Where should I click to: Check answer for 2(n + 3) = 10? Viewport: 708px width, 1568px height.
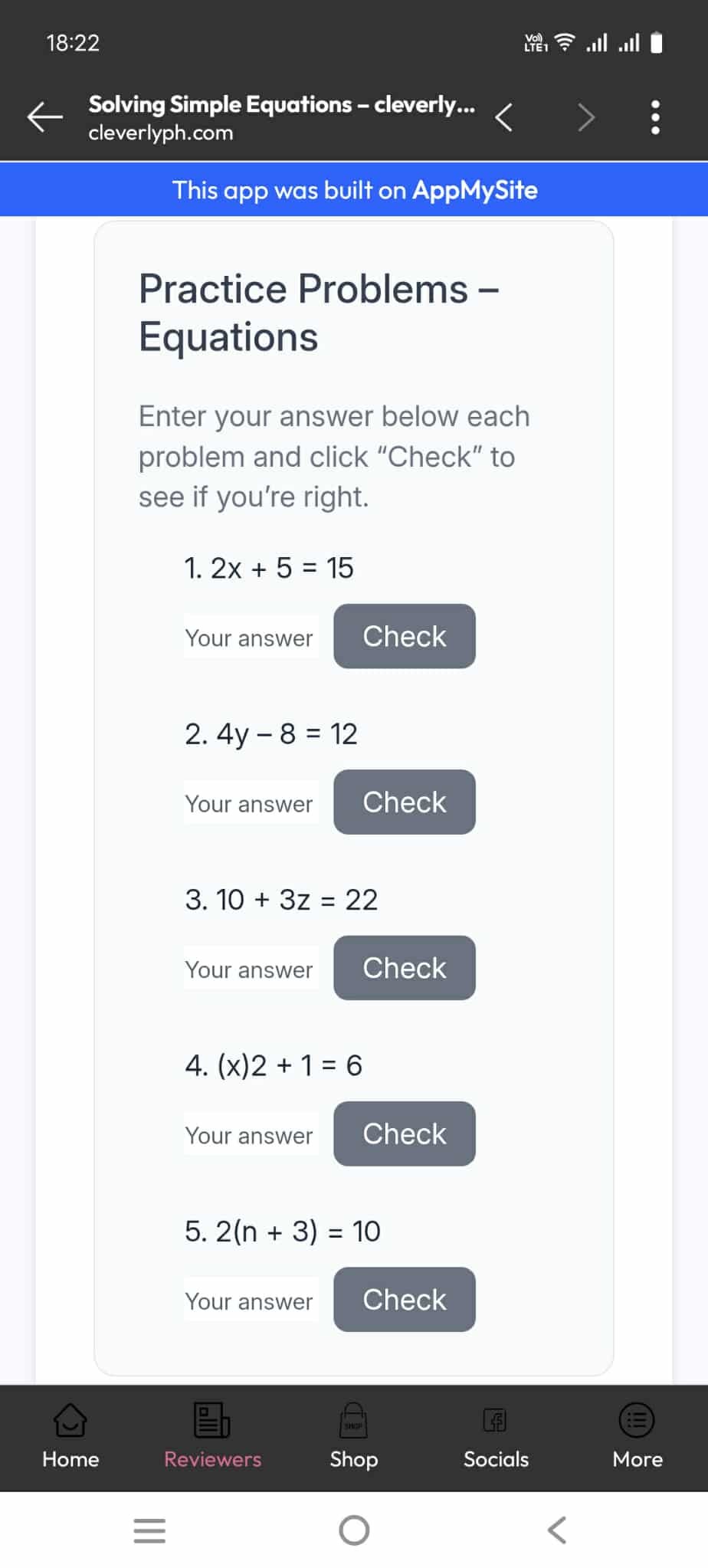[404, 1299]
